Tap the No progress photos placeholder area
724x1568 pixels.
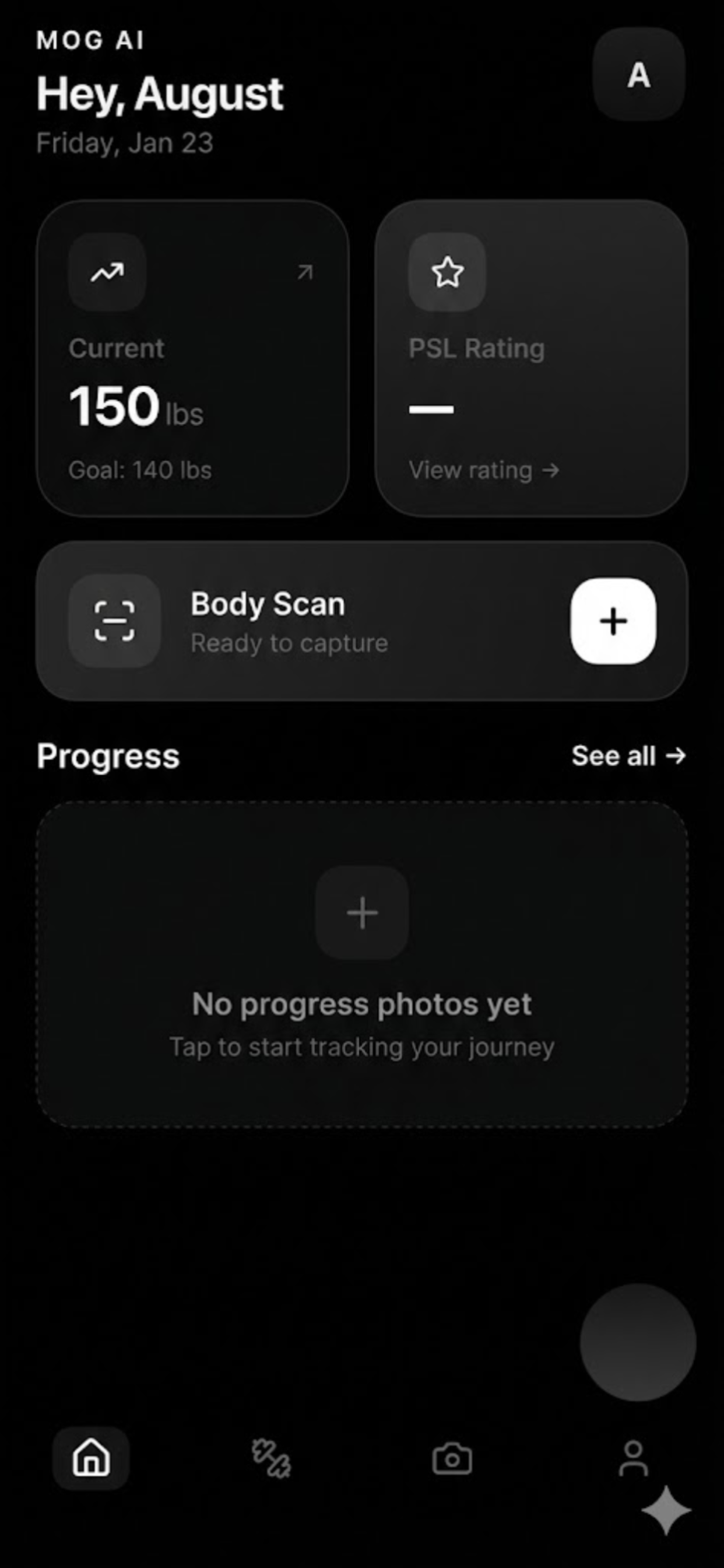pyautogui.click(x=361, y=1005)
